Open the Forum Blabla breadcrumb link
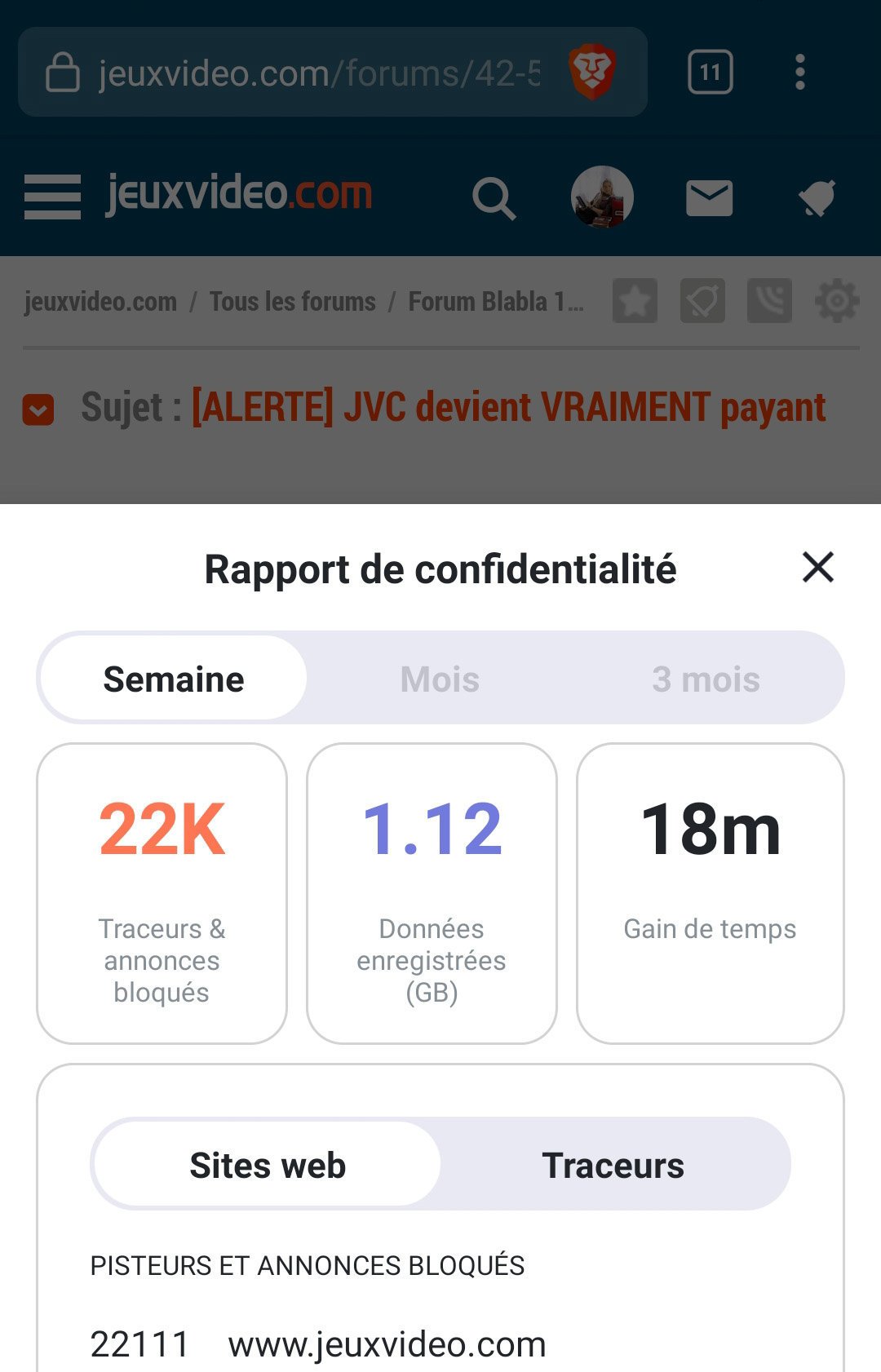 coord(495,302)
